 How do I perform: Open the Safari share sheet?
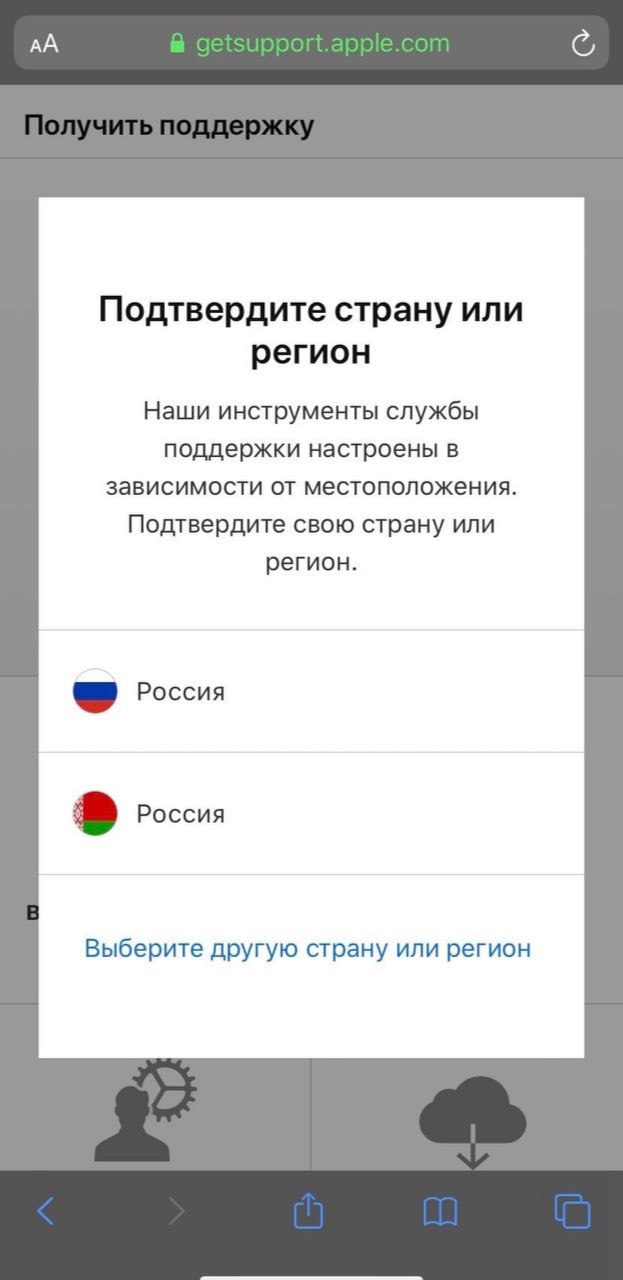click(309, 1211)
